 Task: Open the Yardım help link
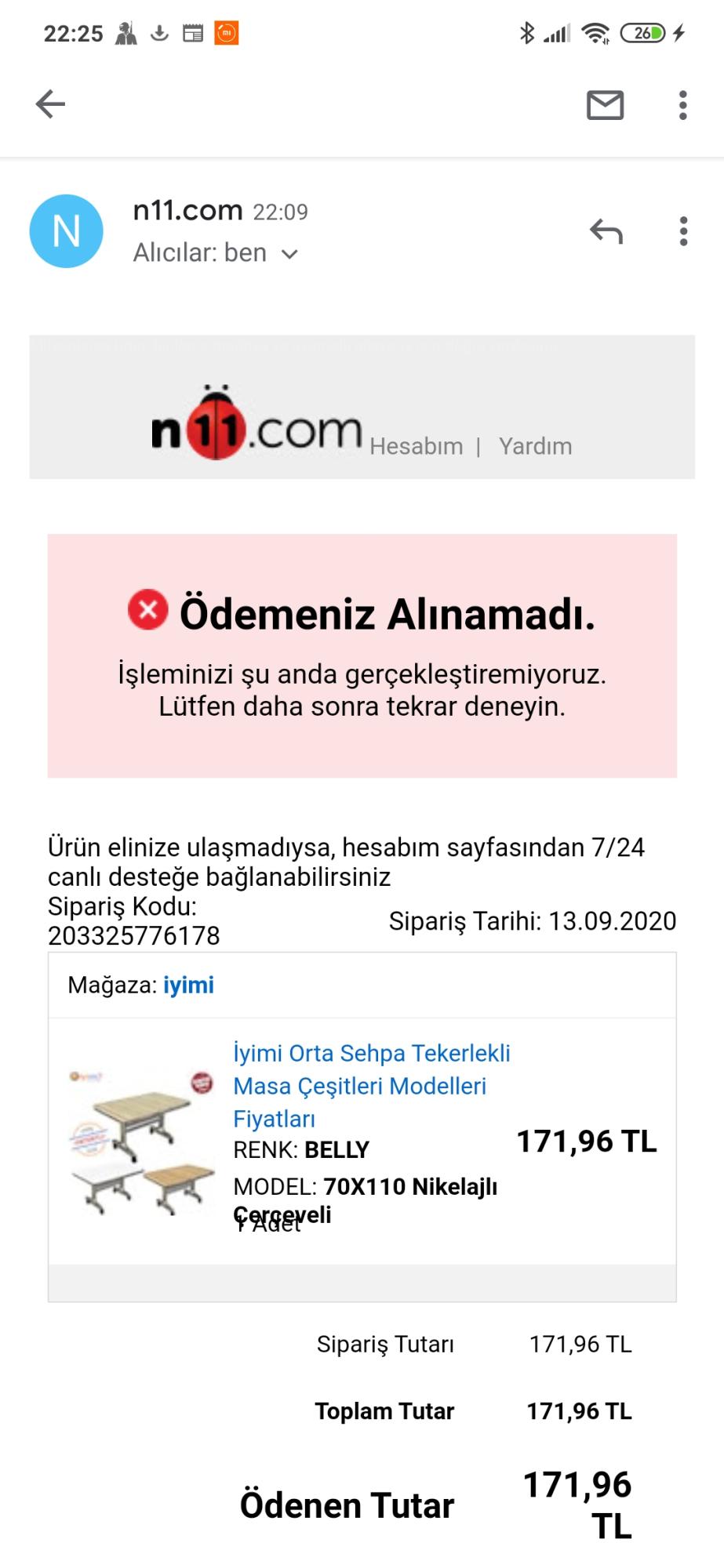[x=535, y=446]
